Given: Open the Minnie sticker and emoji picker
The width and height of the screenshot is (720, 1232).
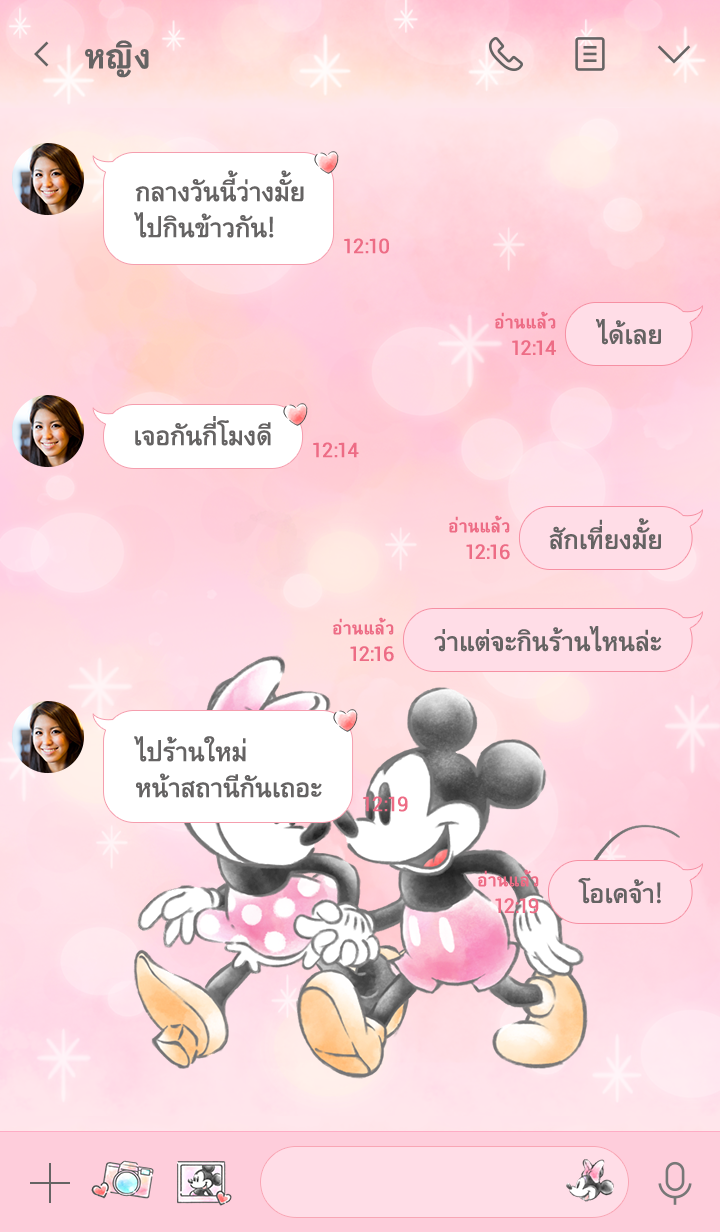Looking at the screenshot, I should pyautogui.click(x=590, y=1182).
